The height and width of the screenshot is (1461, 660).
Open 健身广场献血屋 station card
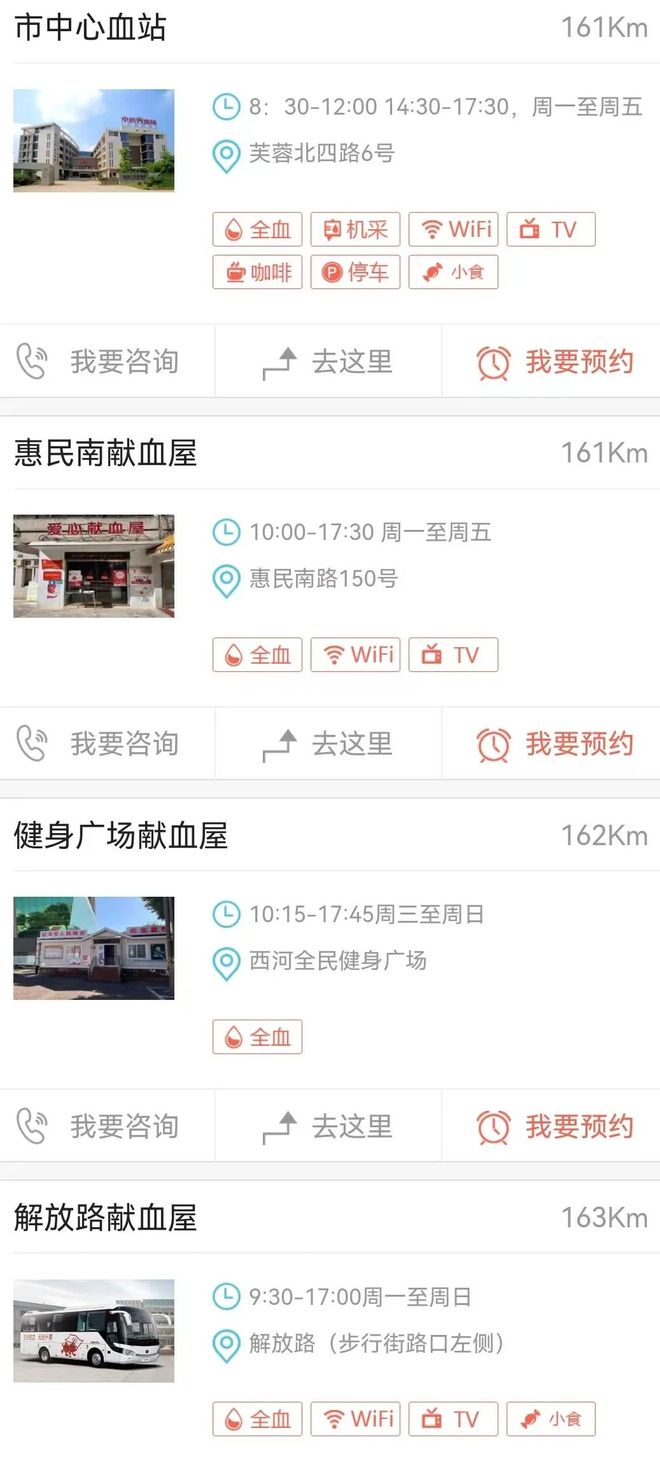point(121,835)
